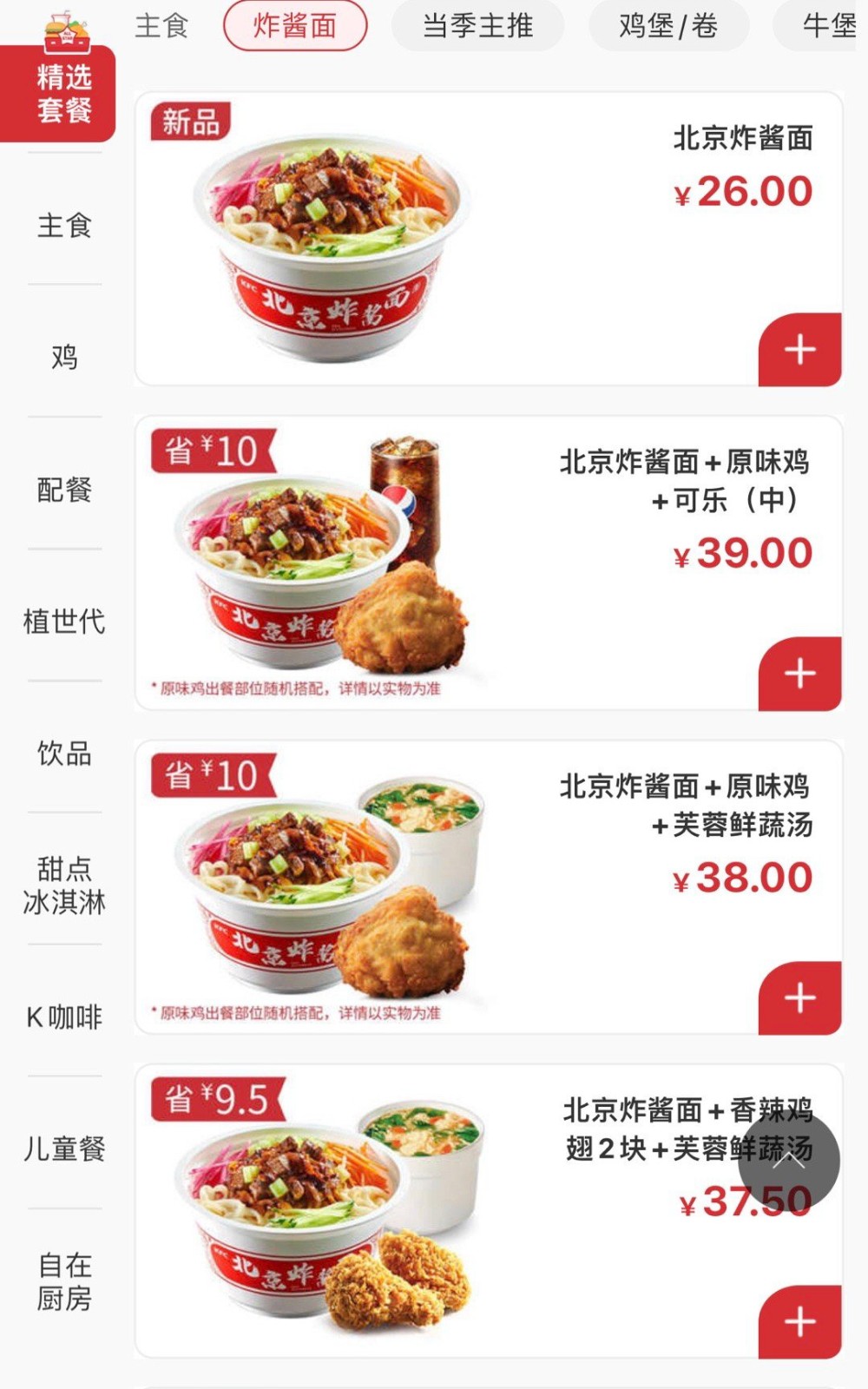Select 植世代 in the sidebar

[63, 622]
